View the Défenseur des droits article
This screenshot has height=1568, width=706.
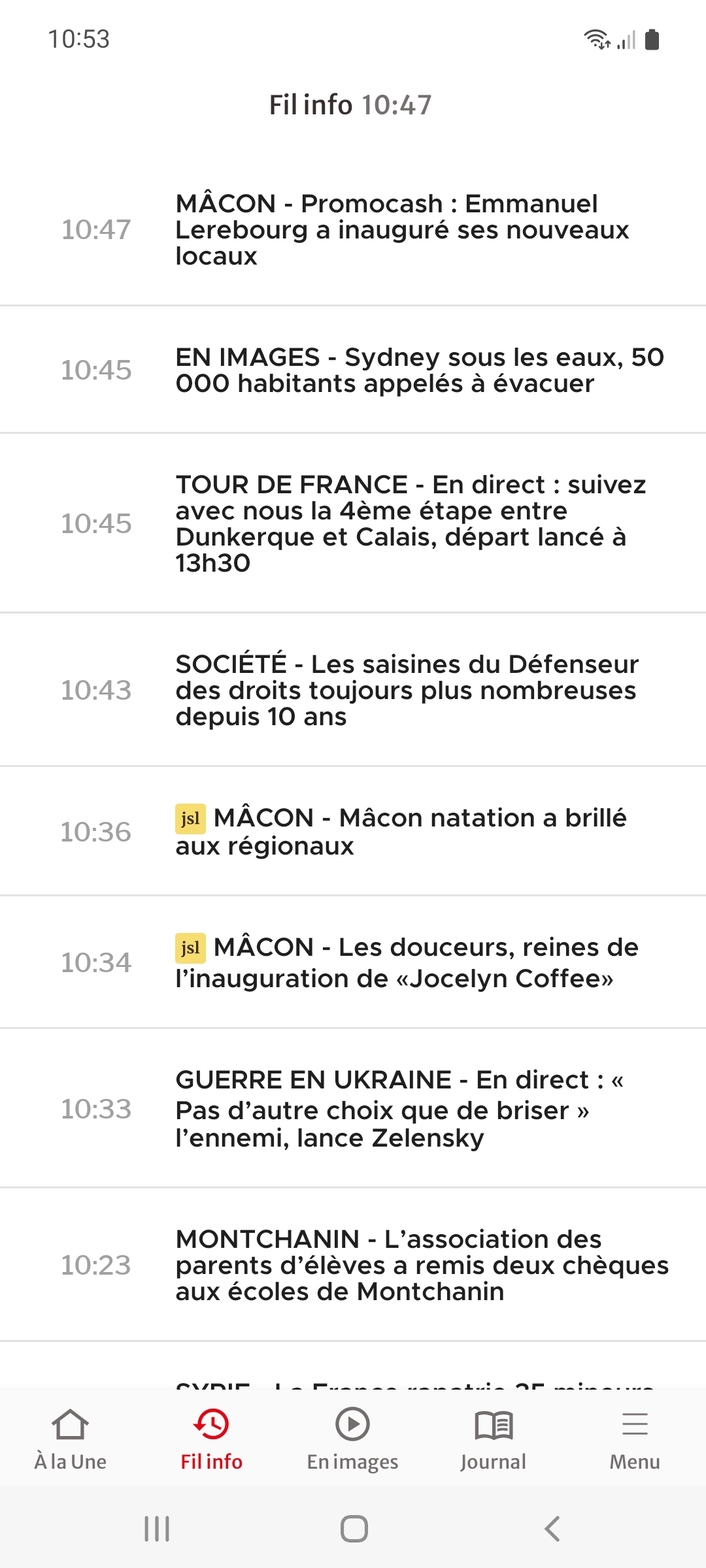[407, 691]
